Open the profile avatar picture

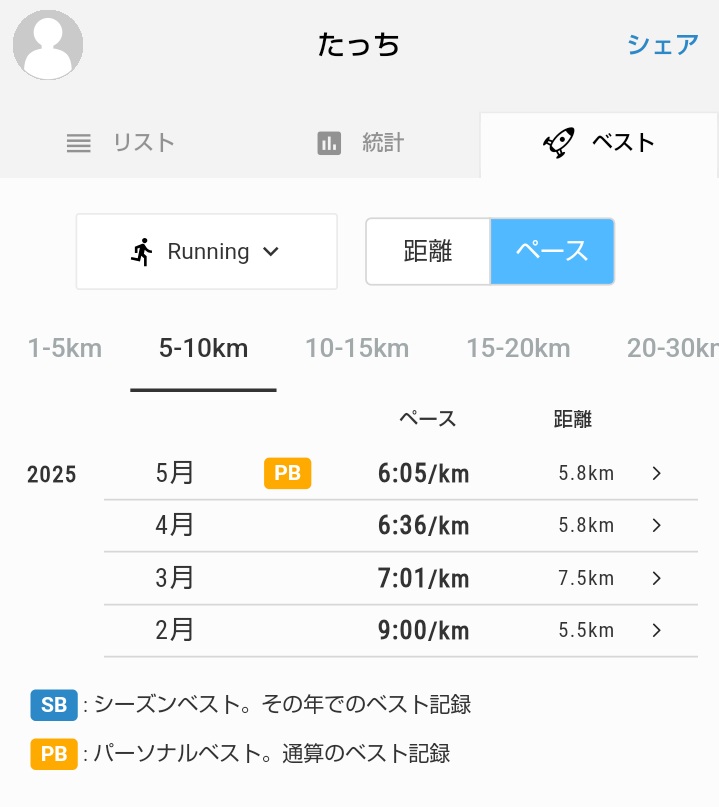tap(47, 45)
